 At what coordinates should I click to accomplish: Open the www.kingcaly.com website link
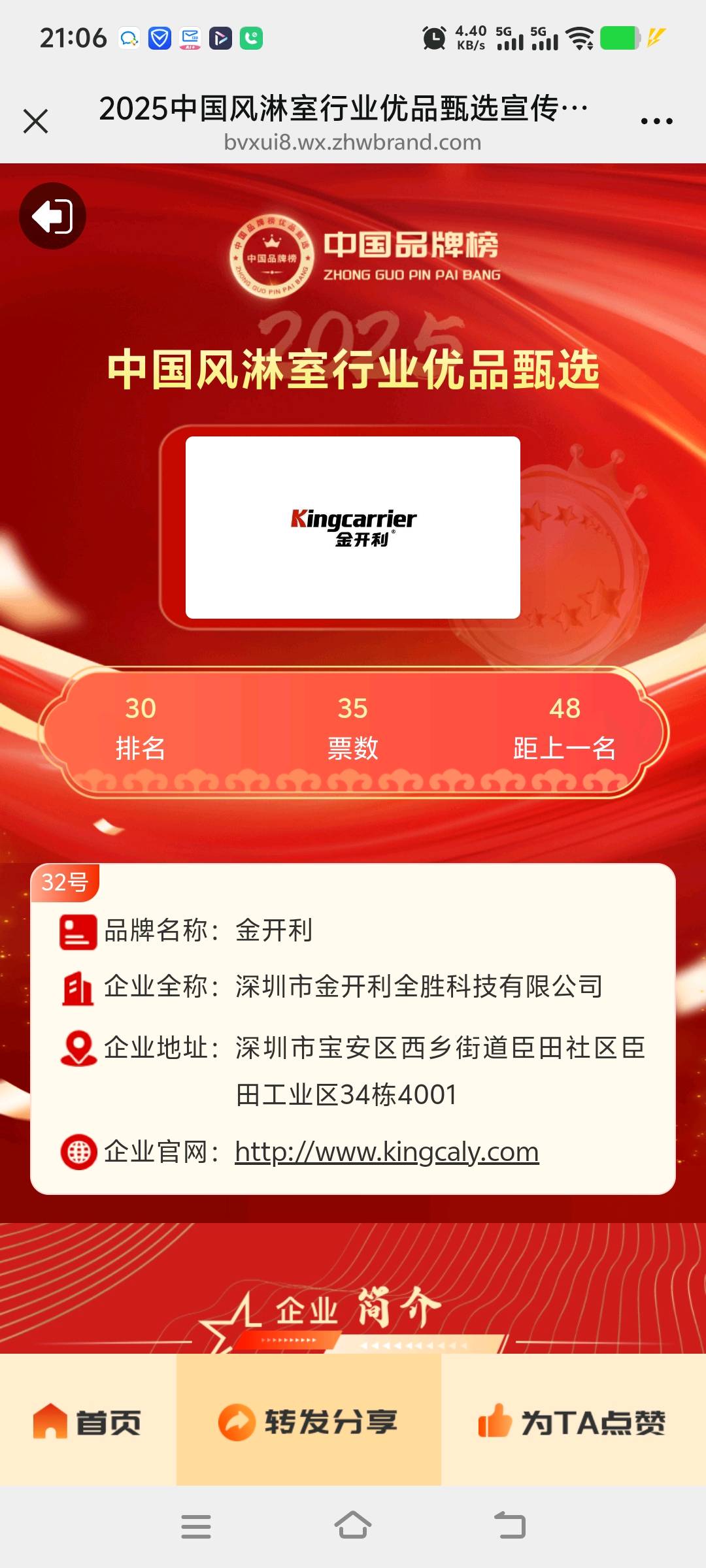point(386,1151)
